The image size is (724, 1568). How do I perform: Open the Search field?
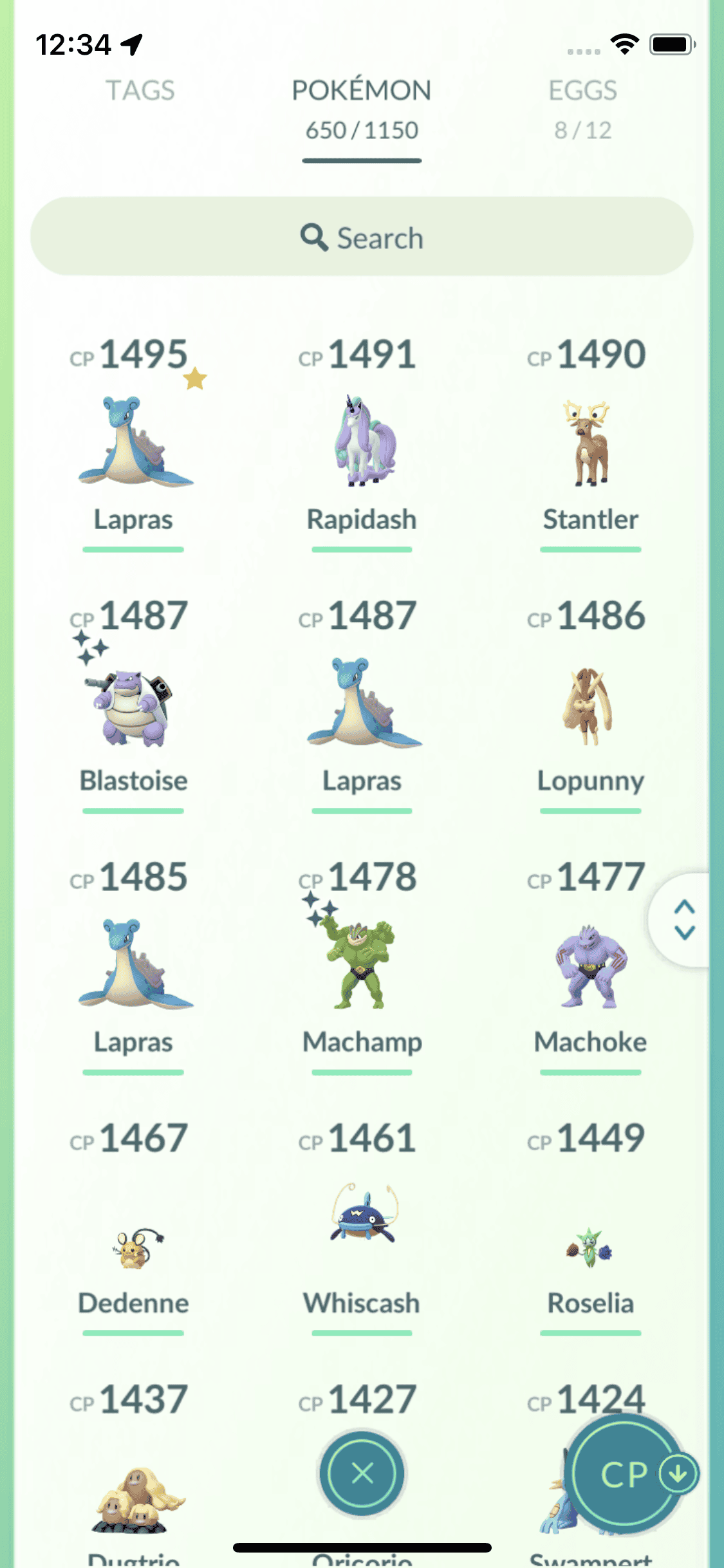(362, 238)
